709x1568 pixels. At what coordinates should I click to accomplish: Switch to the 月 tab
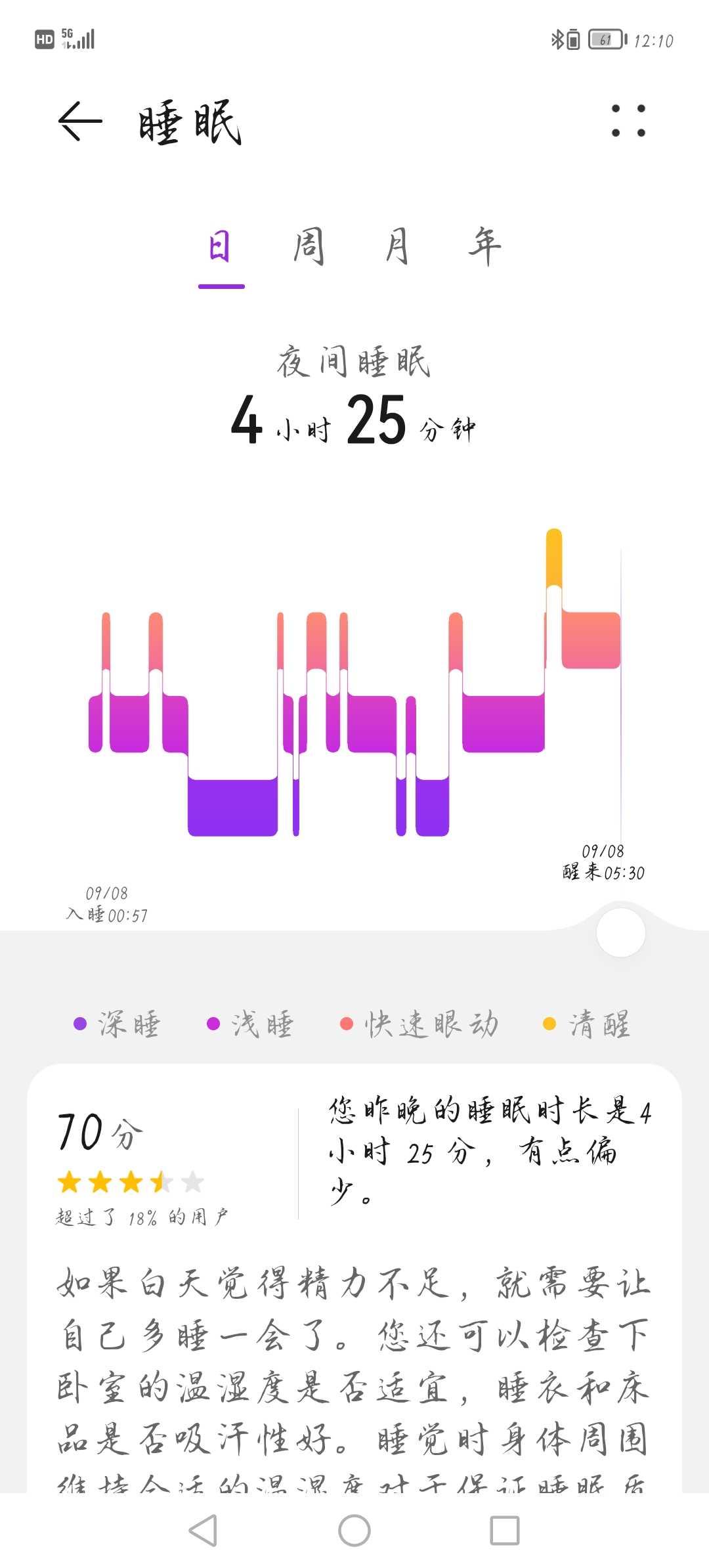pyautogui.click(x=397, y=247)
